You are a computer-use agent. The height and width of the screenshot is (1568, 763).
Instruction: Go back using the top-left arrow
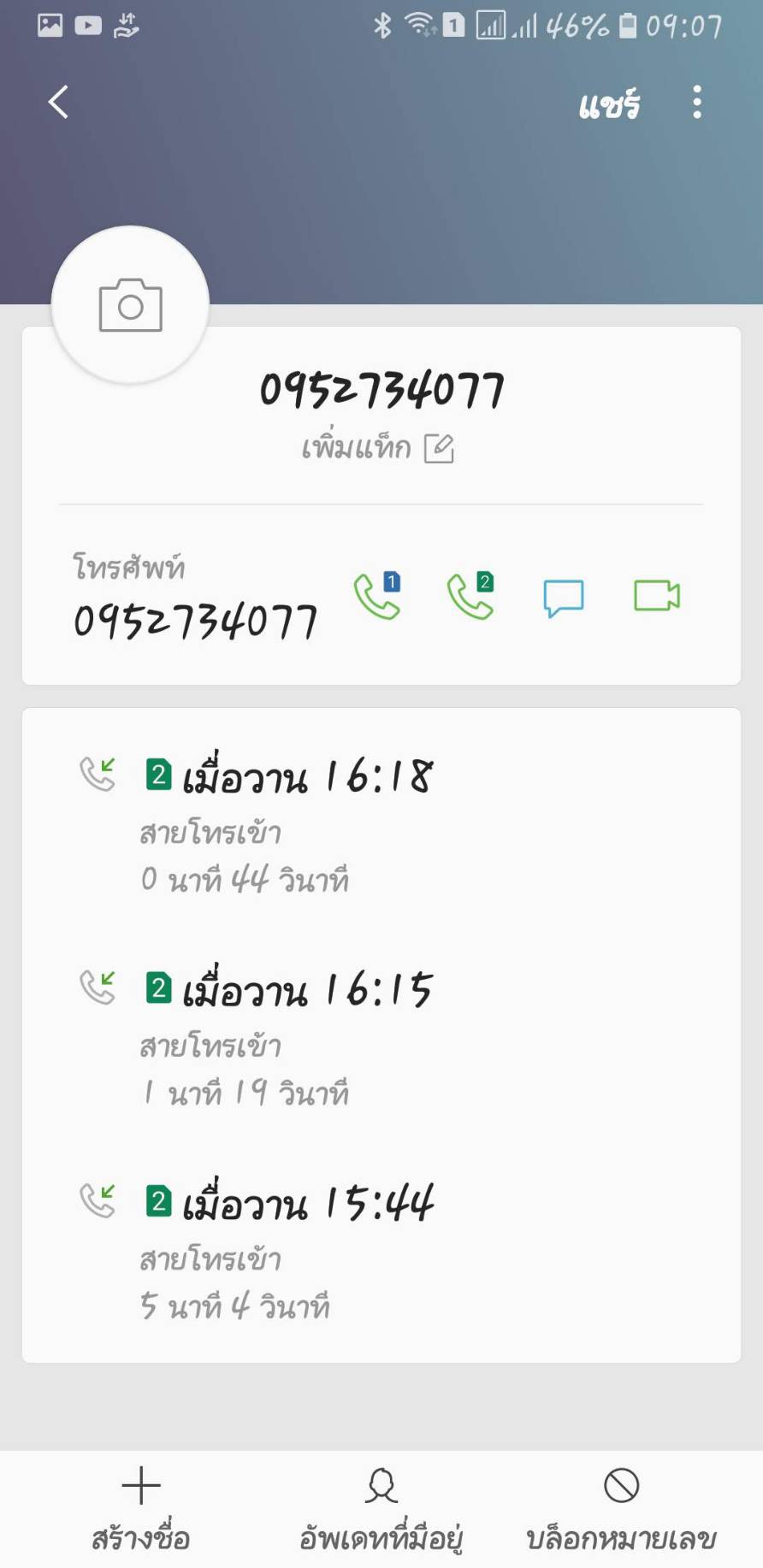(x=58, y=103)
